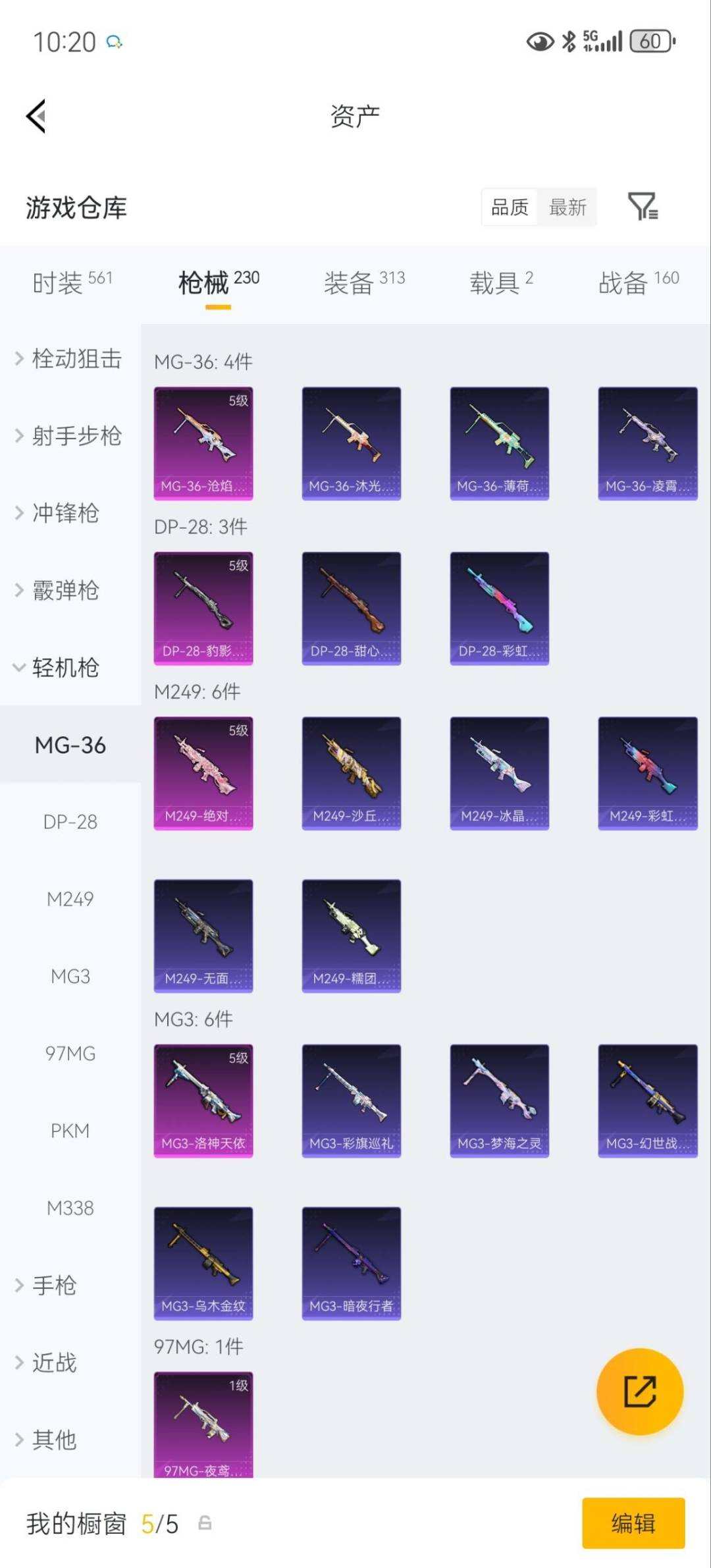Expand the 射手步枪 category
Viewport: 711px width, 1568px height.
[x=70, y=436]
